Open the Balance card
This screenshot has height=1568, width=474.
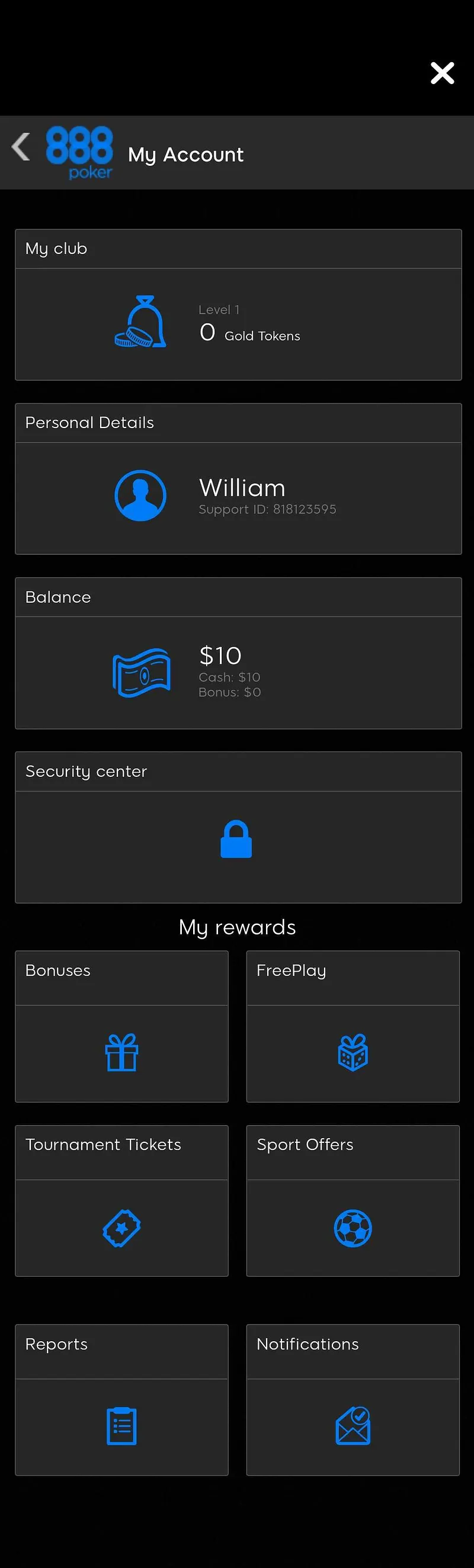pos(238,653)
